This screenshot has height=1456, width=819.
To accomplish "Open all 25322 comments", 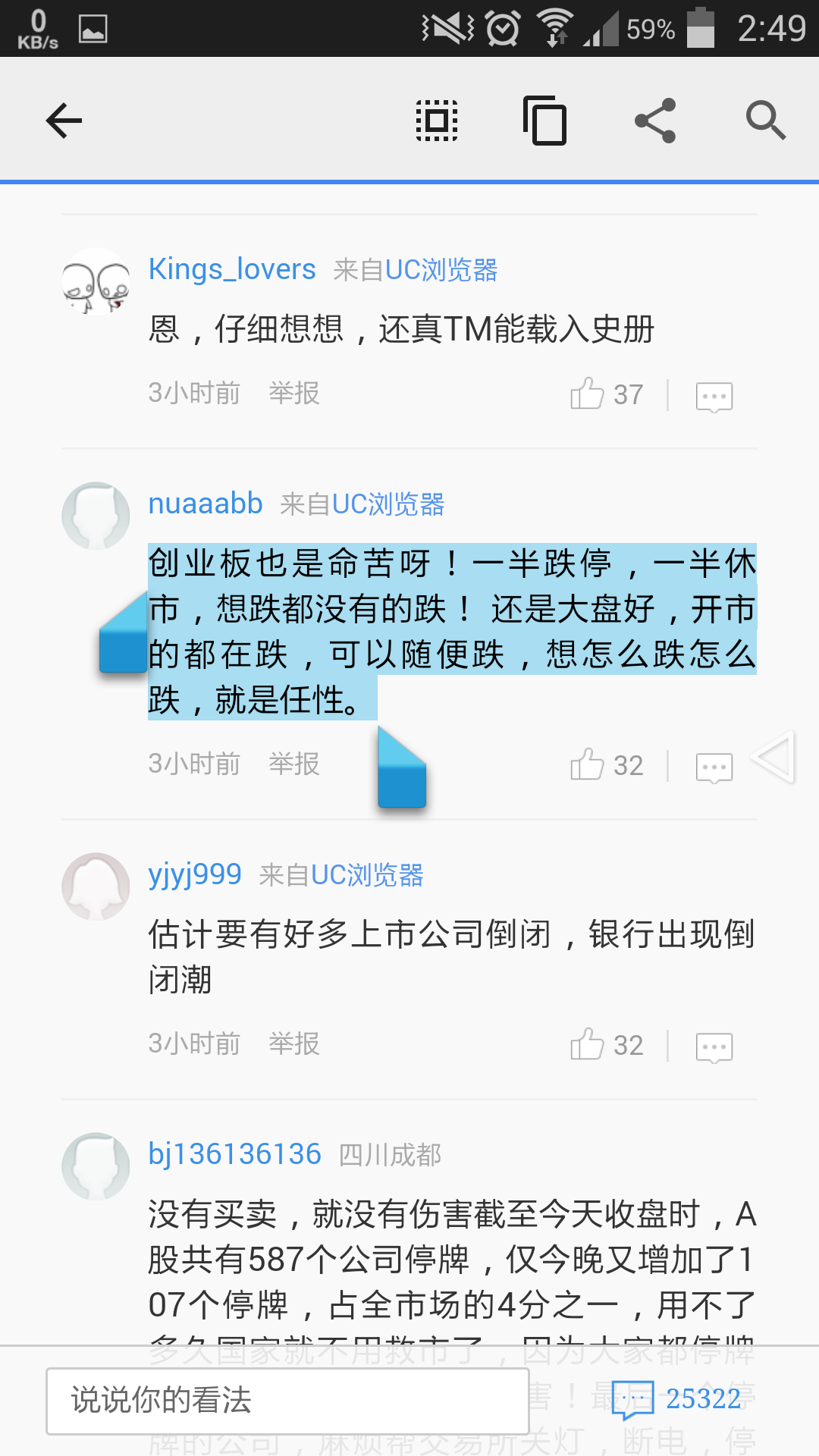I will pos(677,1399).
